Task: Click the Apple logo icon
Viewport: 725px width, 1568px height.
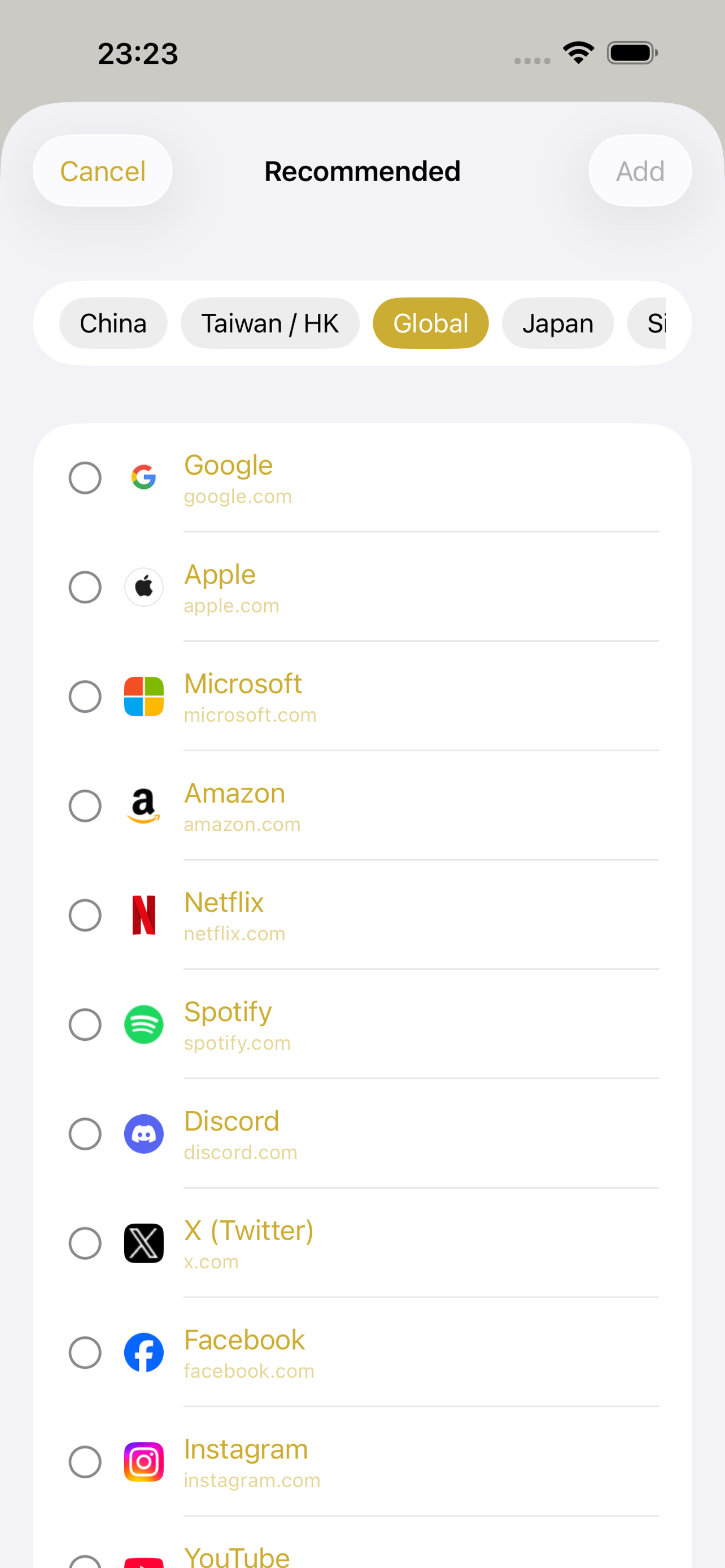Action: click(x=143, y=587)
